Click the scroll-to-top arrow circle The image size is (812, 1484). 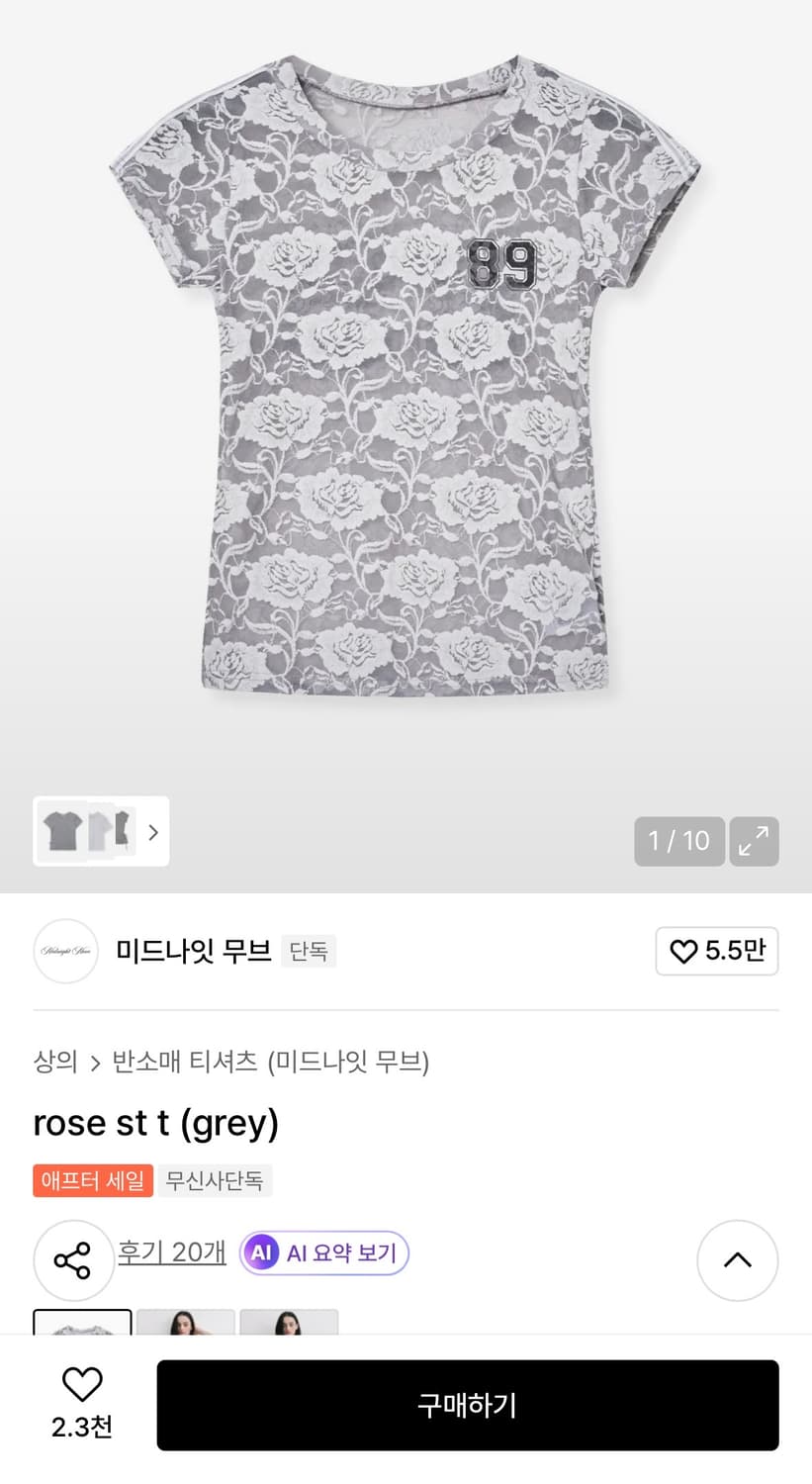[x=738, y=1260]
